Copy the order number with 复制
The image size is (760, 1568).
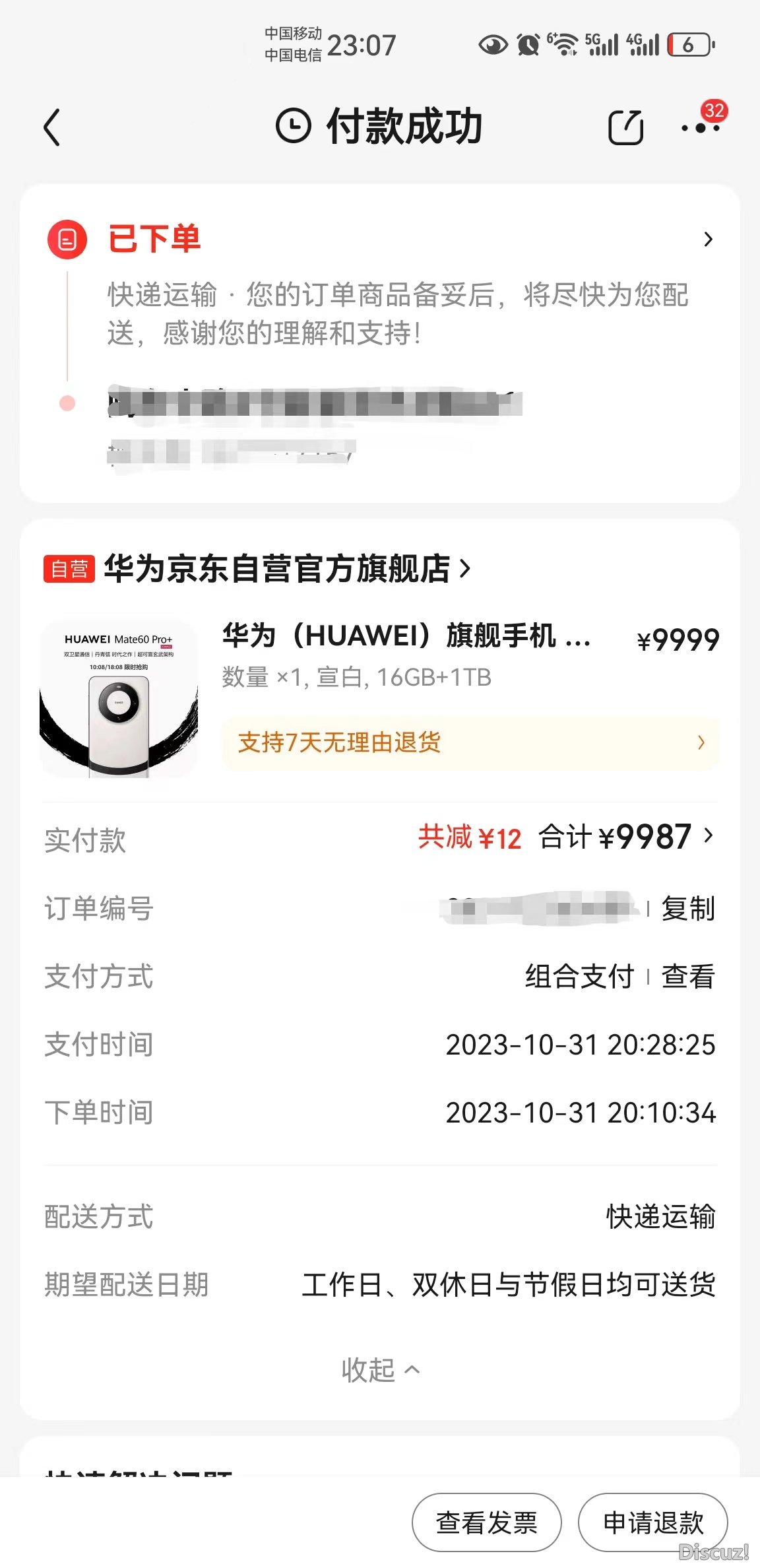(x=688, y=909)
